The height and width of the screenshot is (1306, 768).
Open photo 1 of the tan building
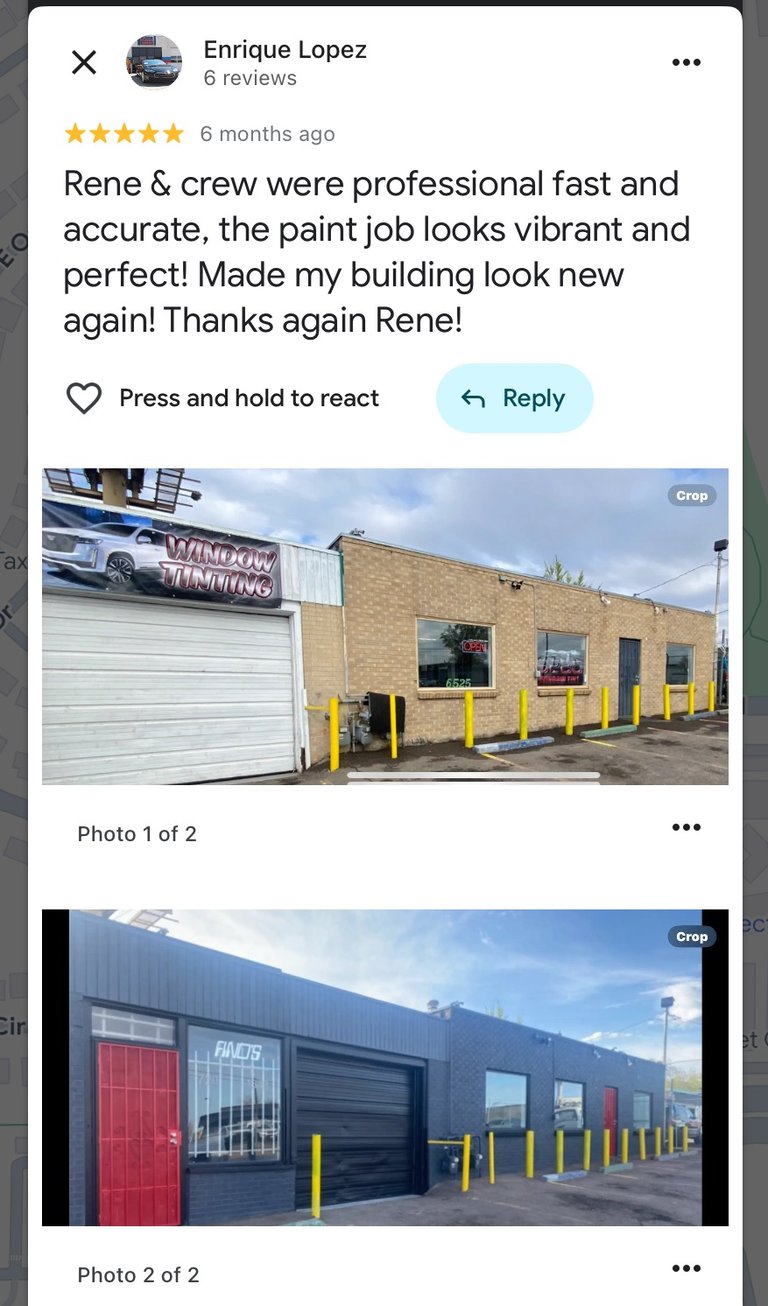(x=385, y=626)
